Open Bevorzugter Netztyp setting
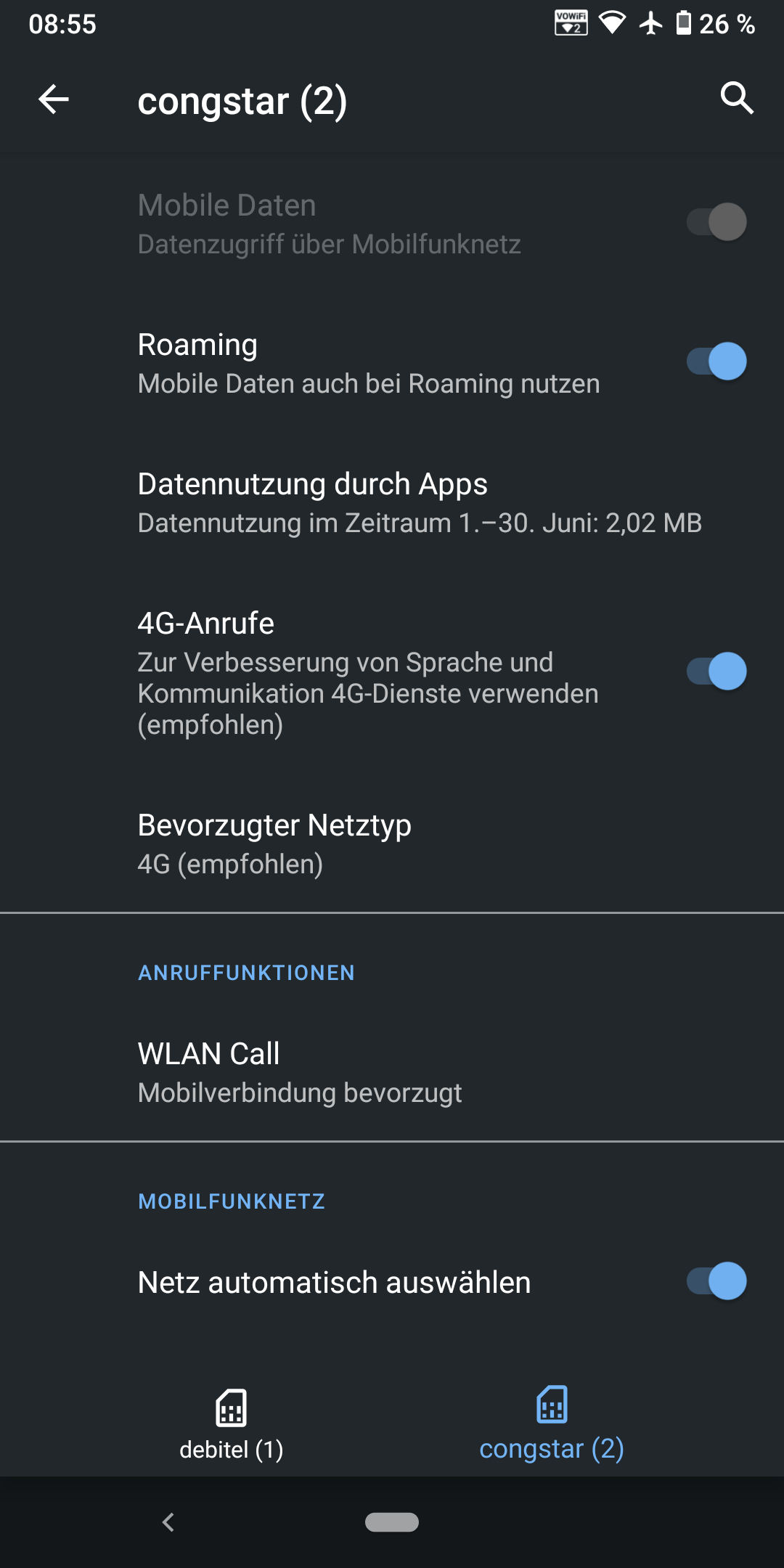This screenshot has width=784, height=1568. click(x=274, y=844)
